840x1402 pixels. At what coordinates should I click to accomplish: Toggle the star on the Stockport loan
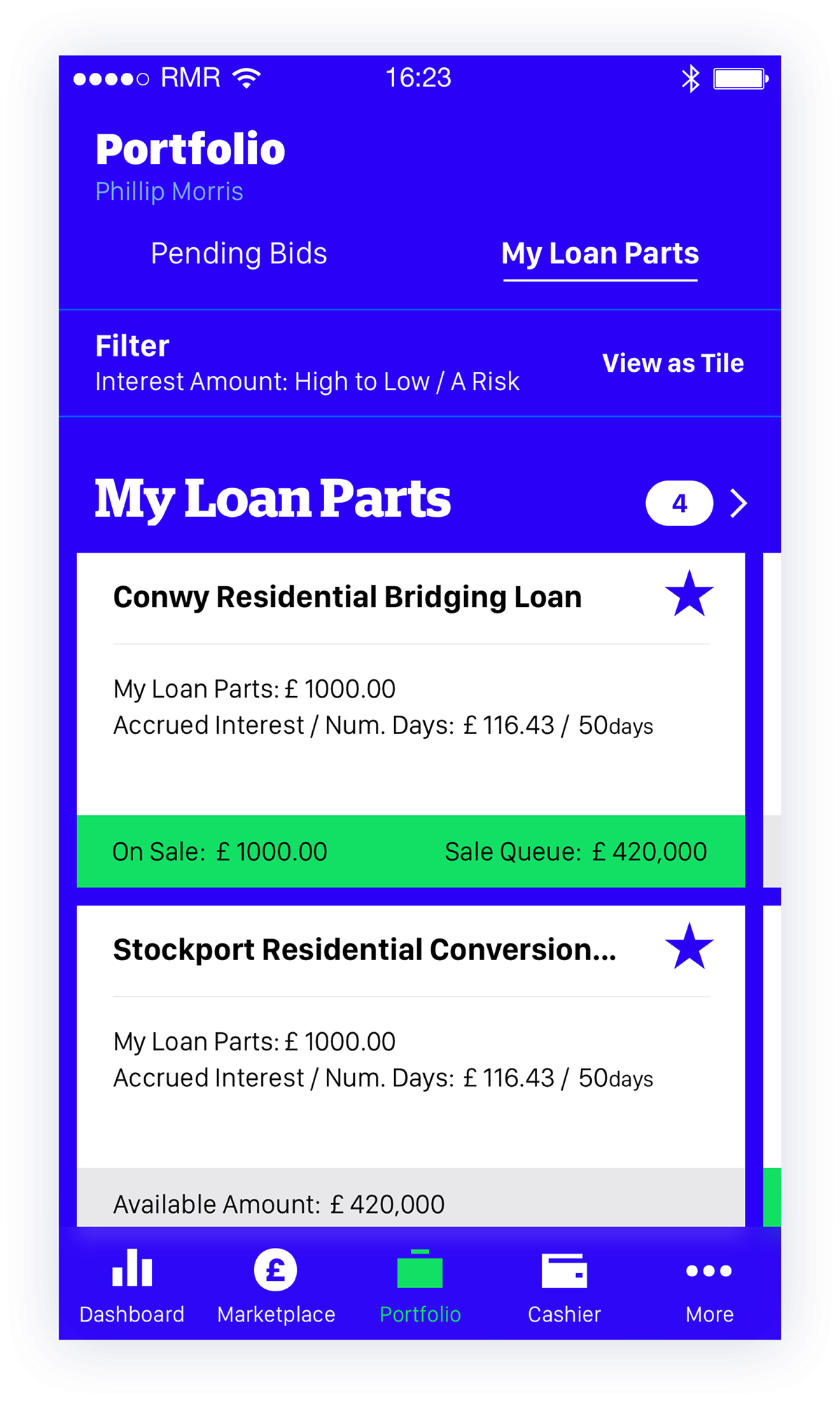coord(689,946)
